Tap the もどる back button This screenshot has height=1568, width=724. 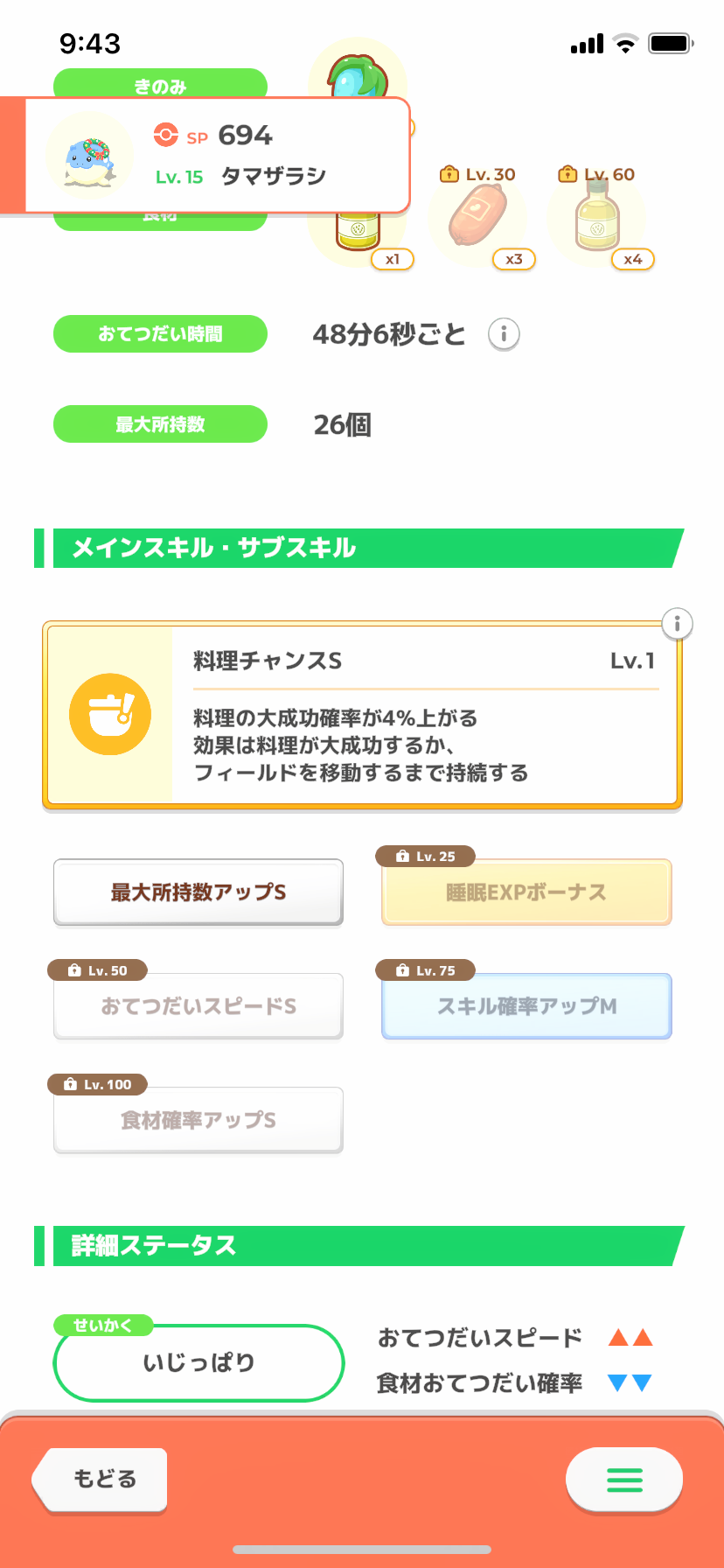[x=101, y=1479]
